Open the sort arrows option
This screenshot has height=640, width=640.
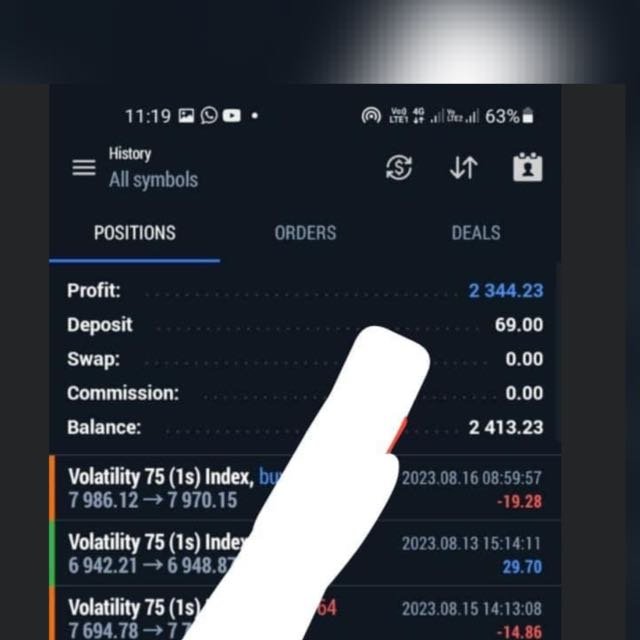[x=464, y=167]
